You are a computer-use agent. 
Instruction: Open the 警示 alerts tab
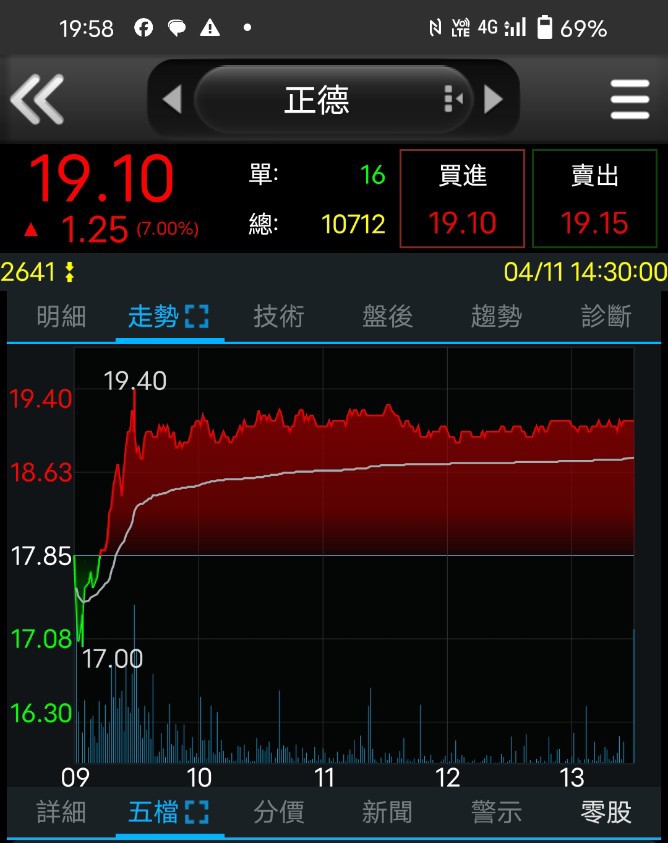tap(496, 812)
